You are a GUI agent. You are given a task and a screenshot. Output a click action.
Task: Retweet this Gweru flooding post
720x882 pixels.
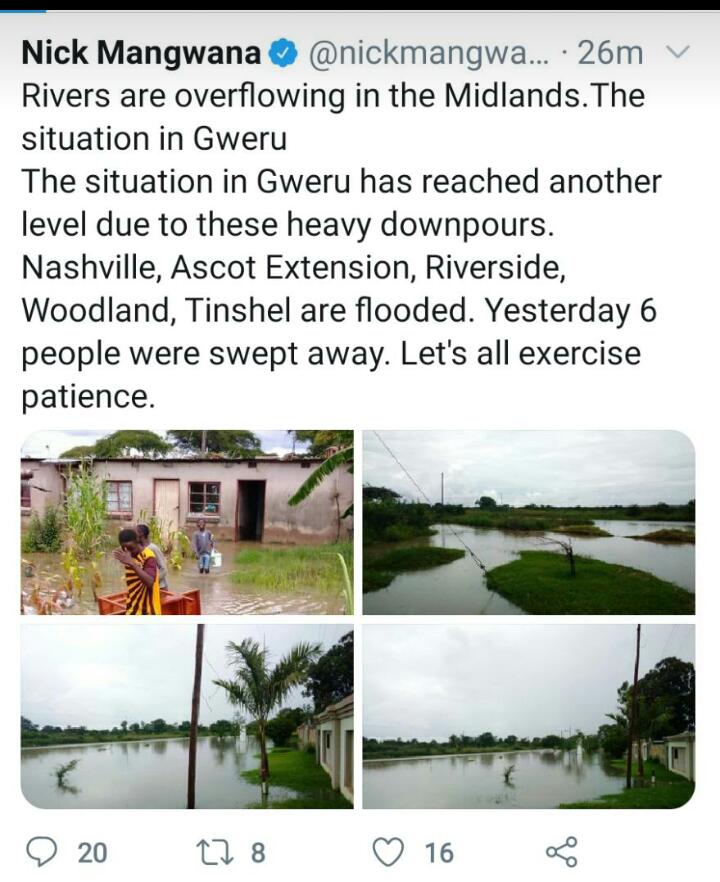pos(213,852)
